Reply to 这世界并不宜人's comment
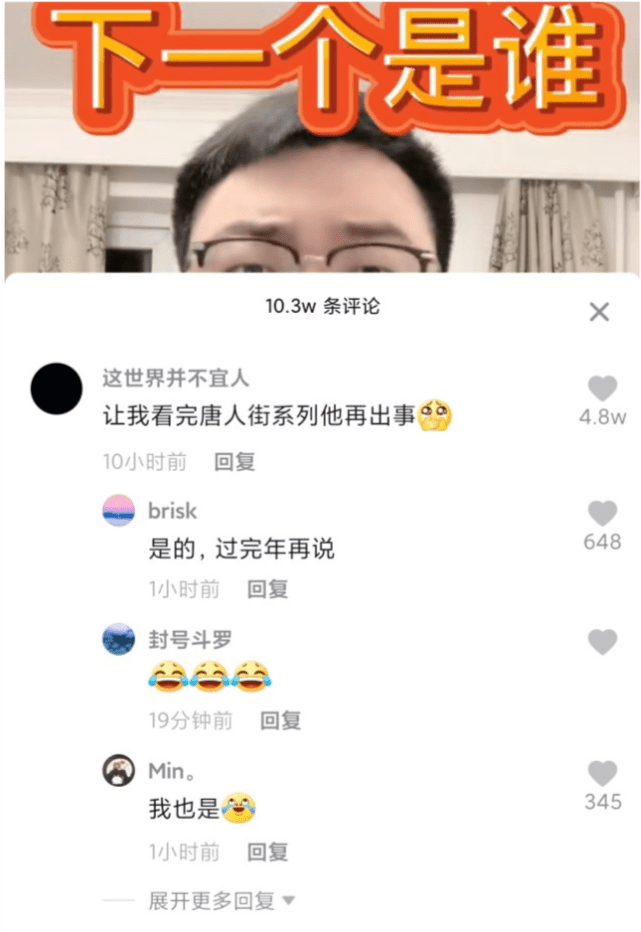 (235, 461)
